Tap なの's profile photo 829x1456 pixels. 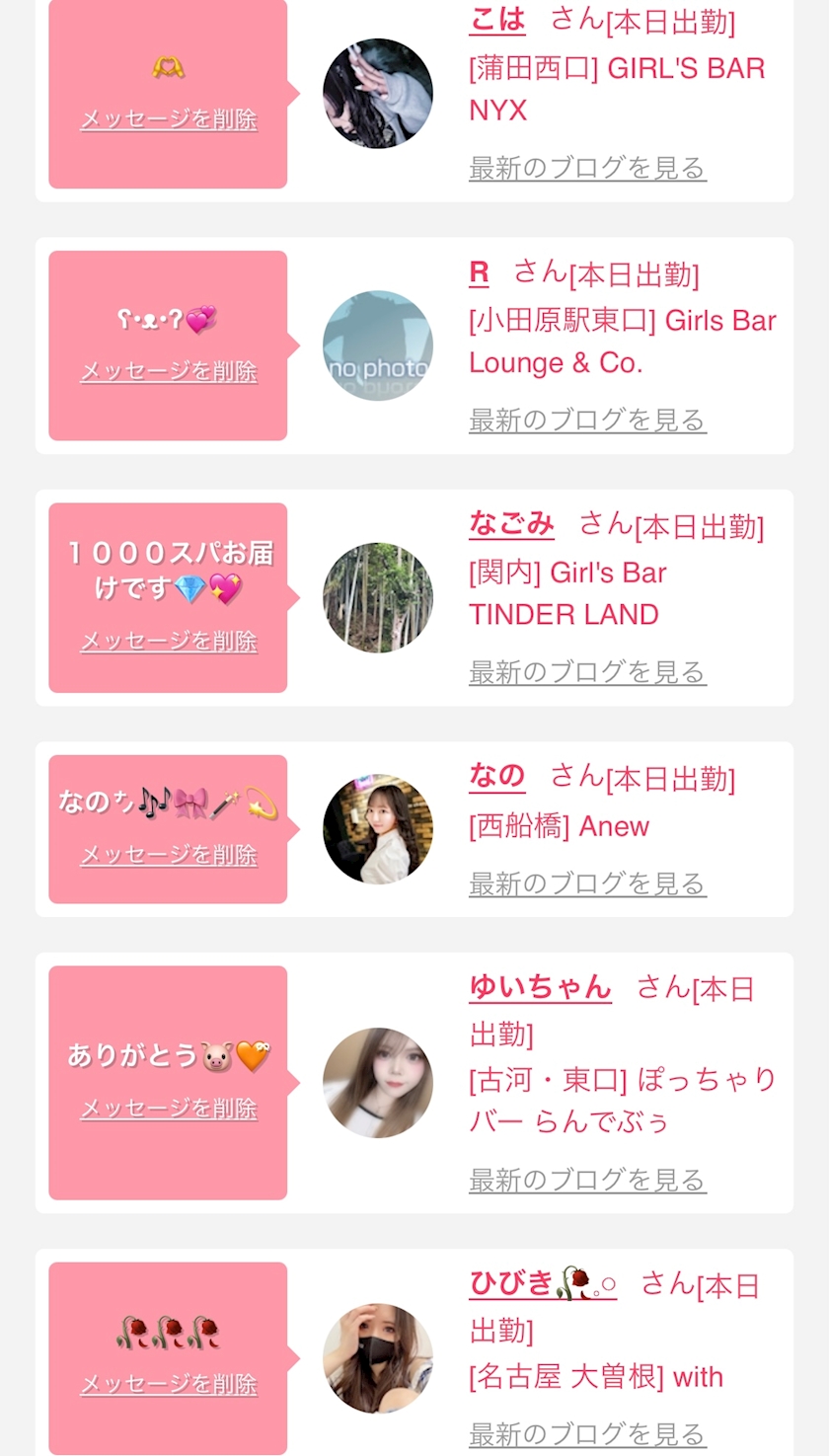point(378,828)
